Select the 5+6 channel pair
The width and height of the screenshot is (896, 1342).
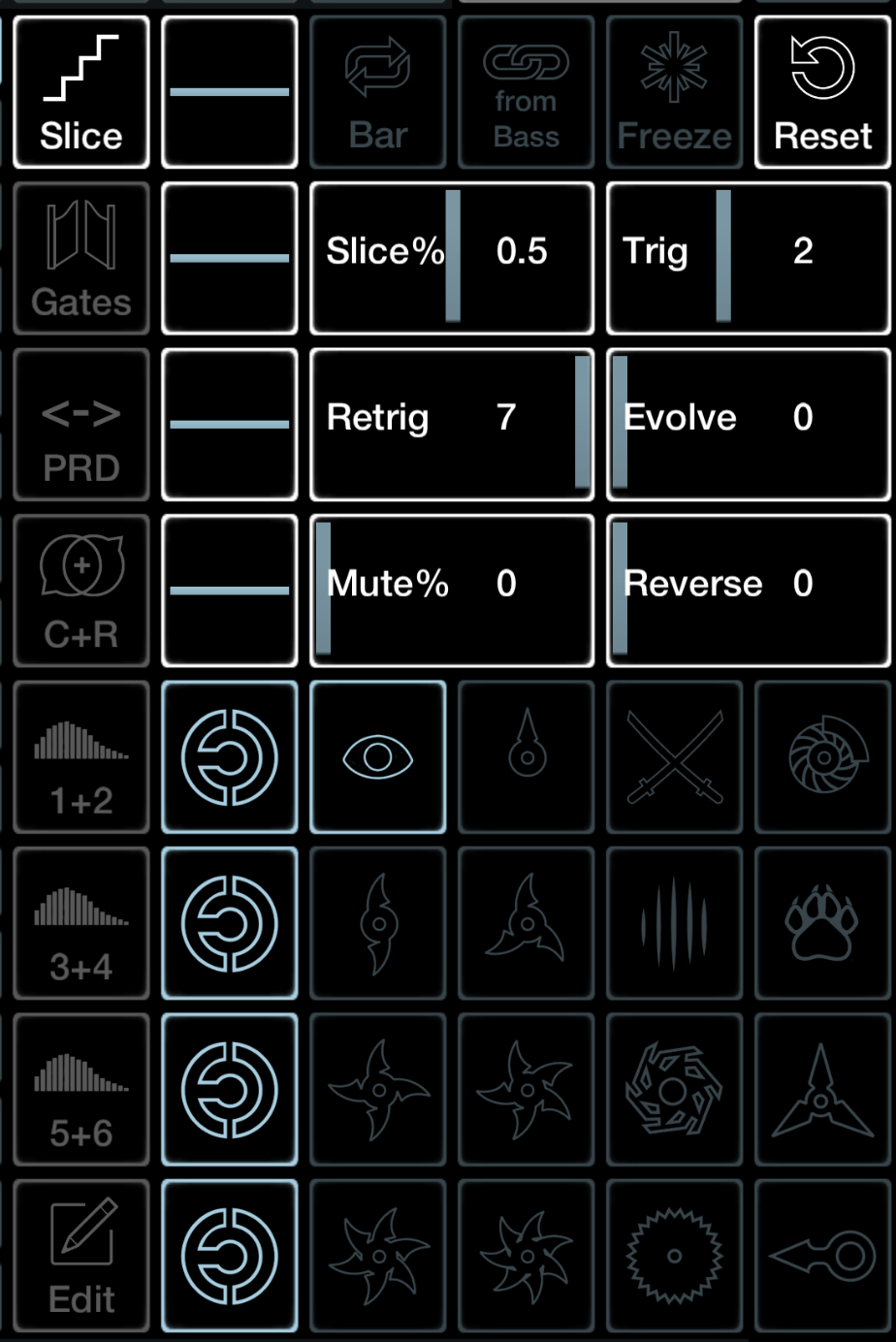point(81,1089)
